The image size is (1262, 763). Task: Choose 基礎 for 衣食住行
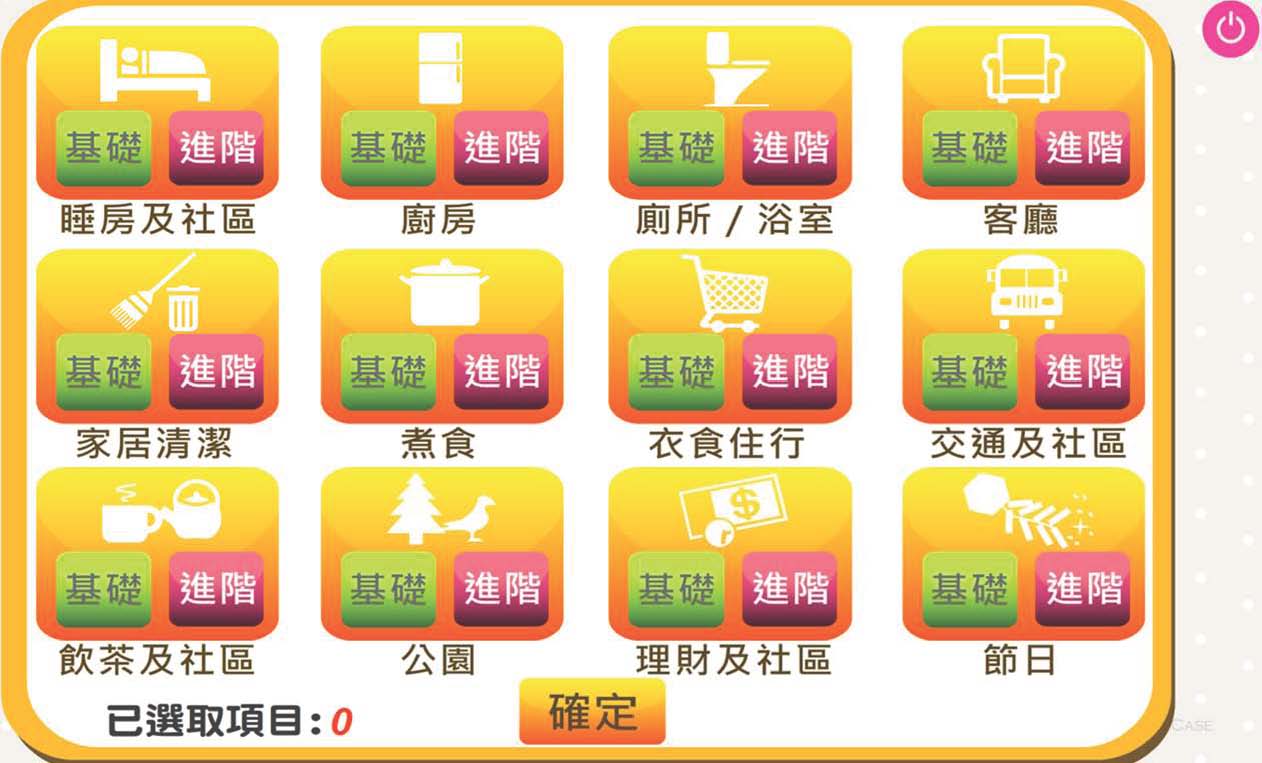[676, 371]
